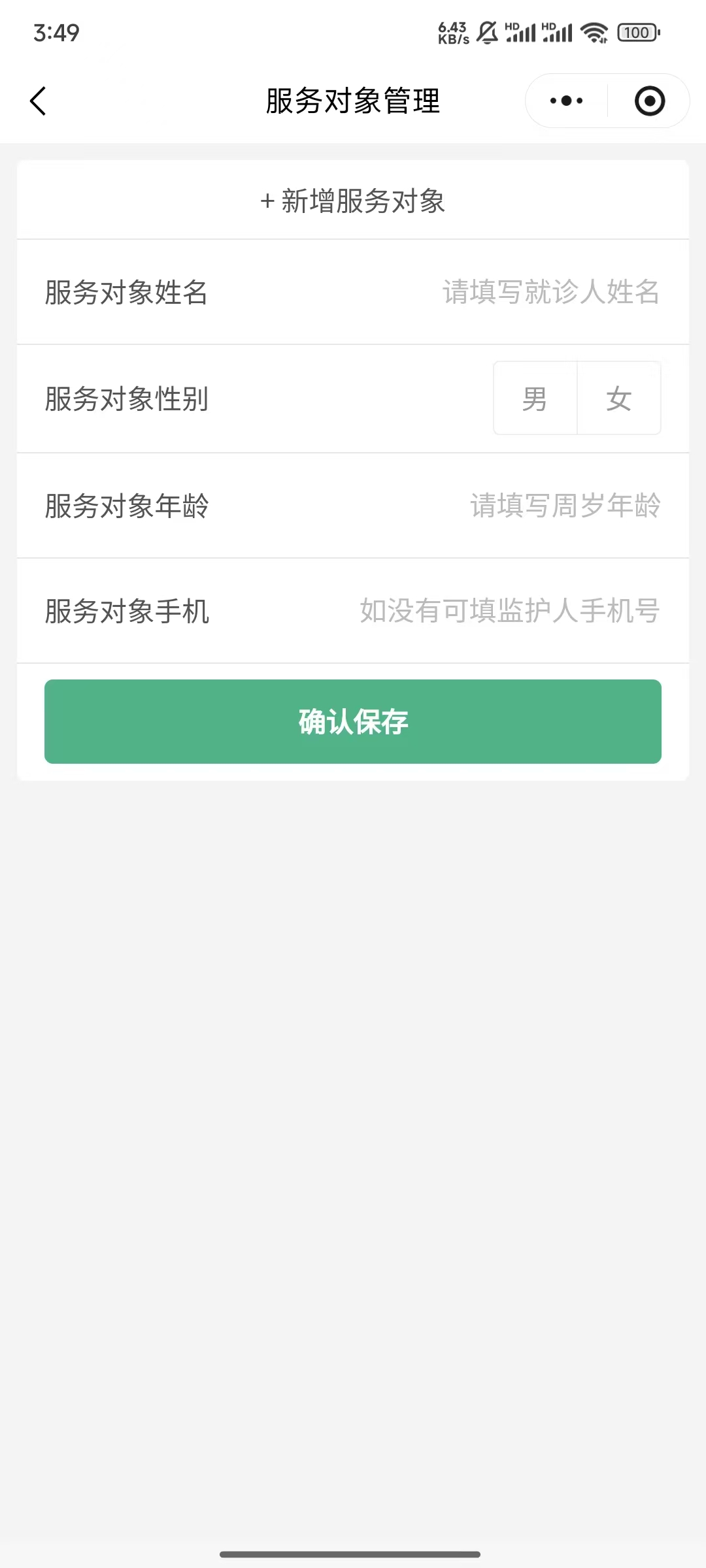Close the mini program with circle icon
Viewport: 706px width, 1568px height.
[x=649, y=101]
